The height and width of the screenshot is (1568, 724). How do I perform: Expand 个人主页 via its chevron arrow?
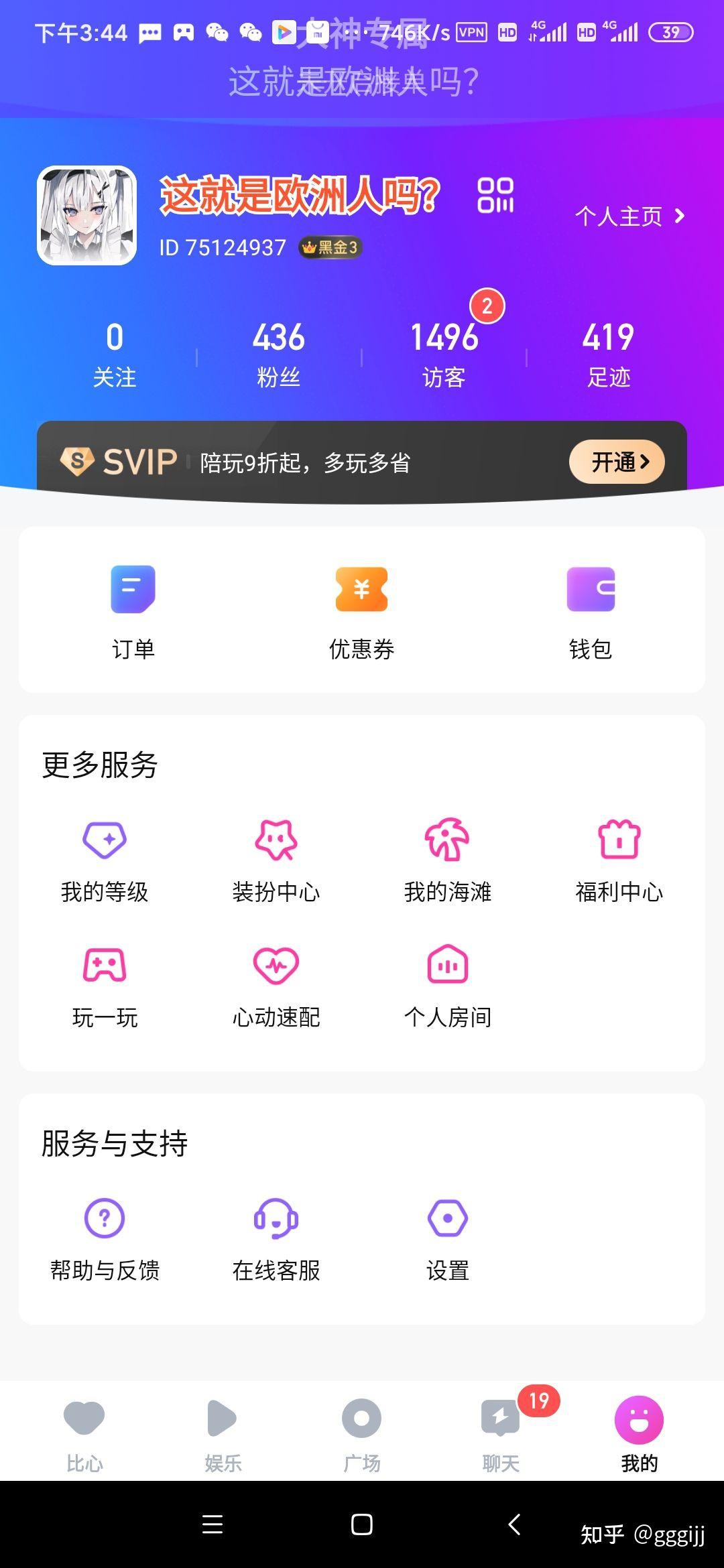679,216
